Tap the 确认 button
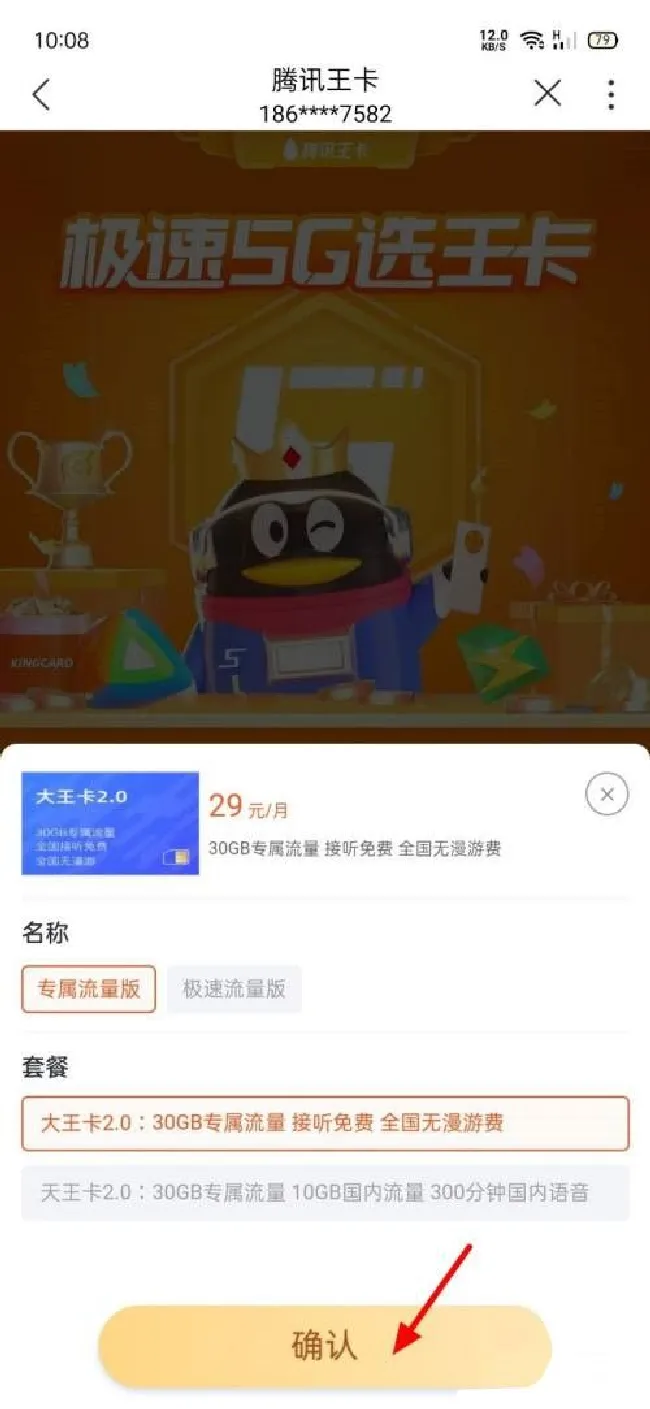This screenshot has width=650, height=1409. (325, 1345)
